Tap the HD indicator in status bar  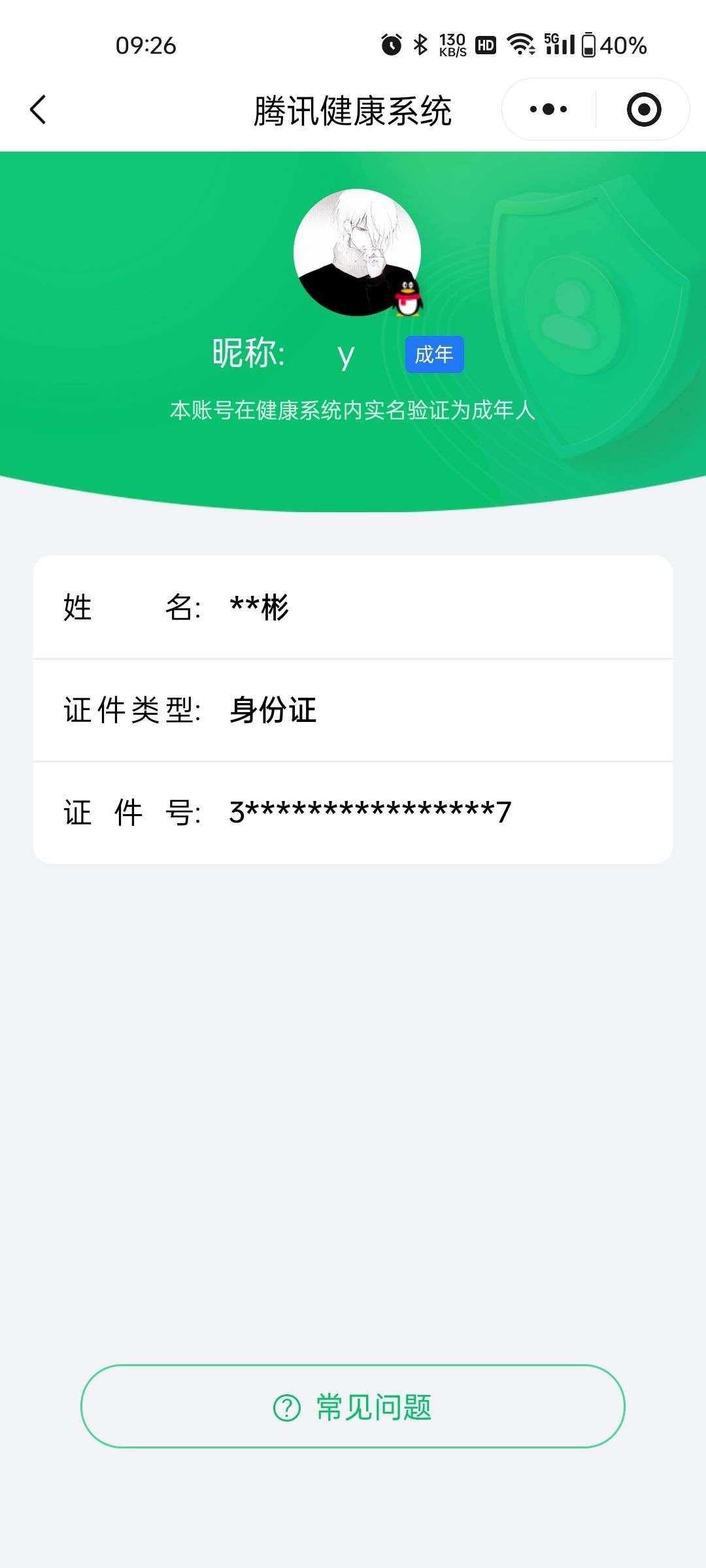[484, 44]
